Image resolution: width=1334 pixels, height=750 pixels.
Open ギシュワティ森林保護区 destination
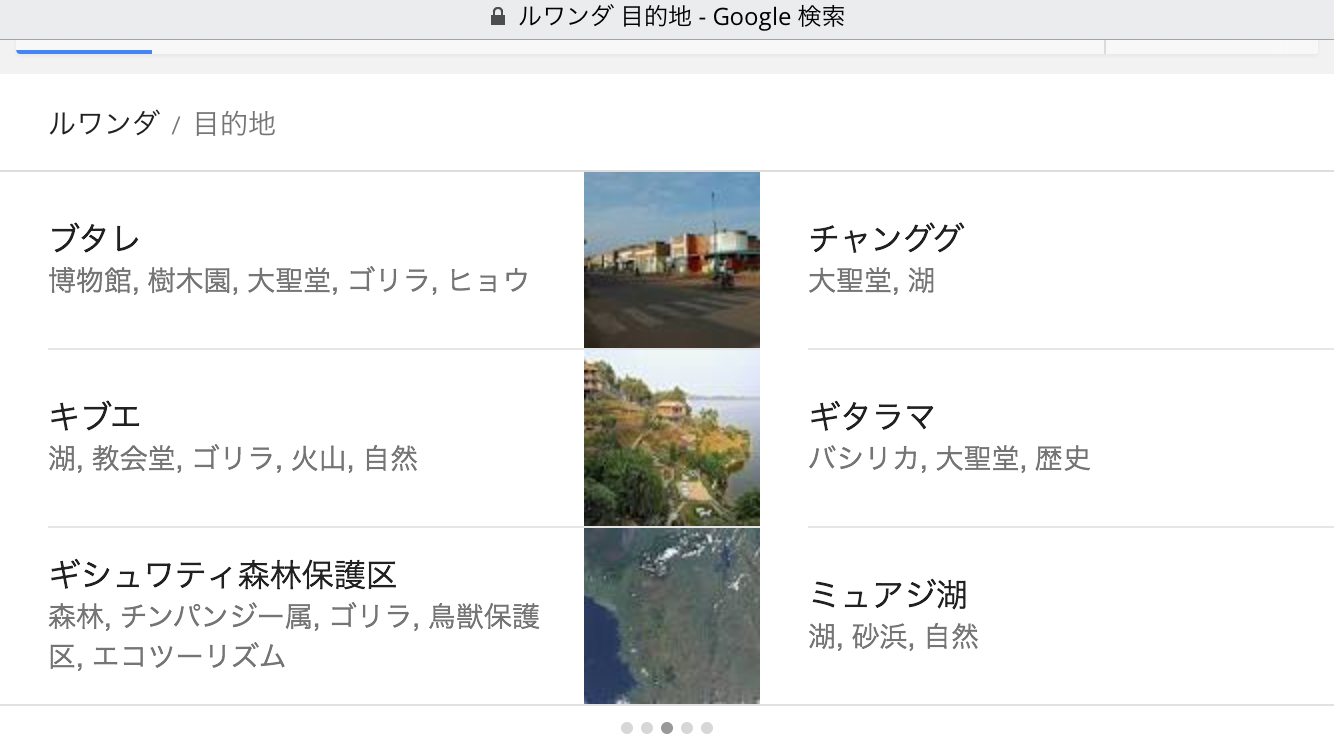pos(222,575)
